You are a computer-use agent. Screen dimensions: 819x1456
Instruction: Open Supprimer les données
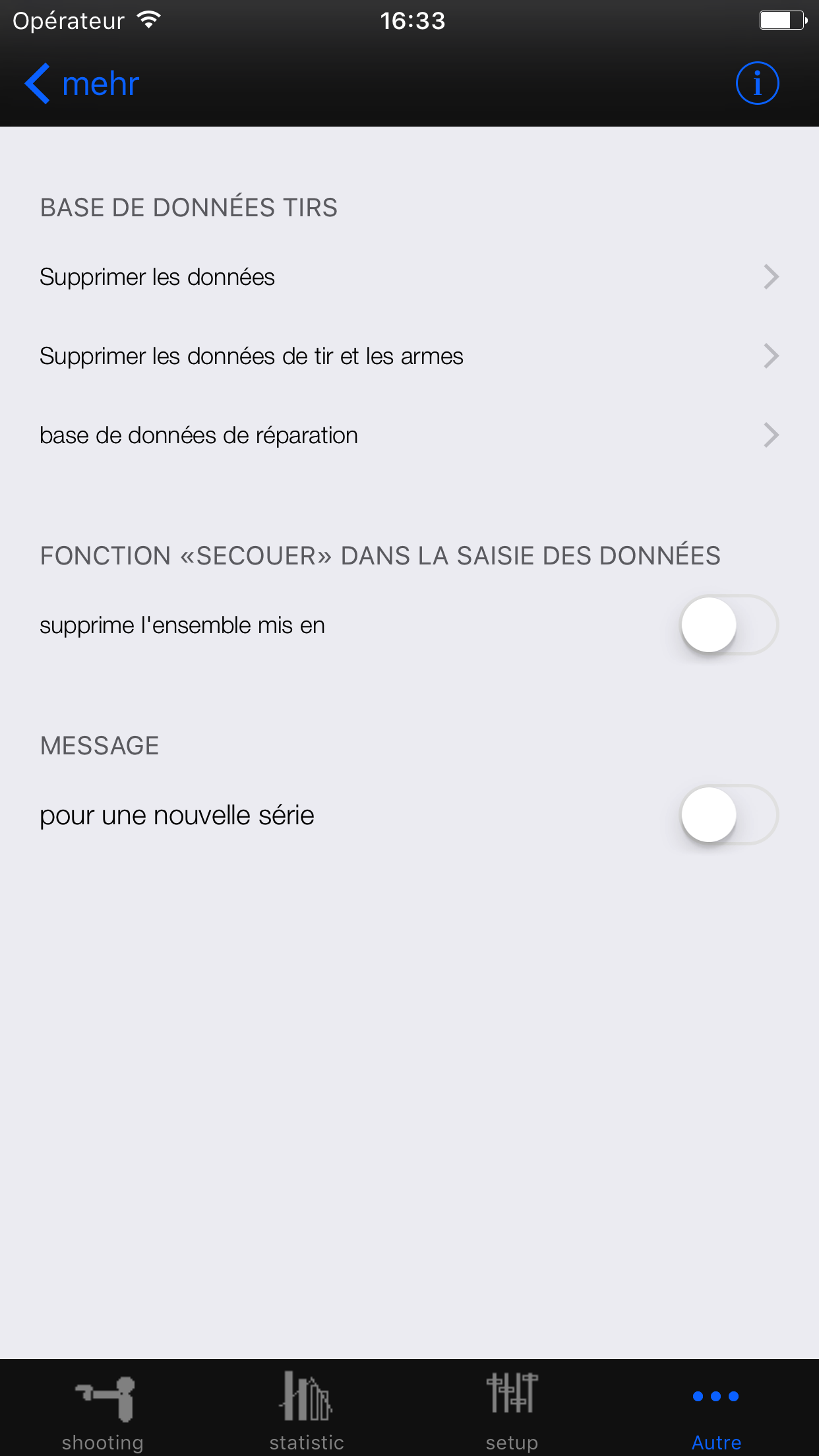click(409, 277)
